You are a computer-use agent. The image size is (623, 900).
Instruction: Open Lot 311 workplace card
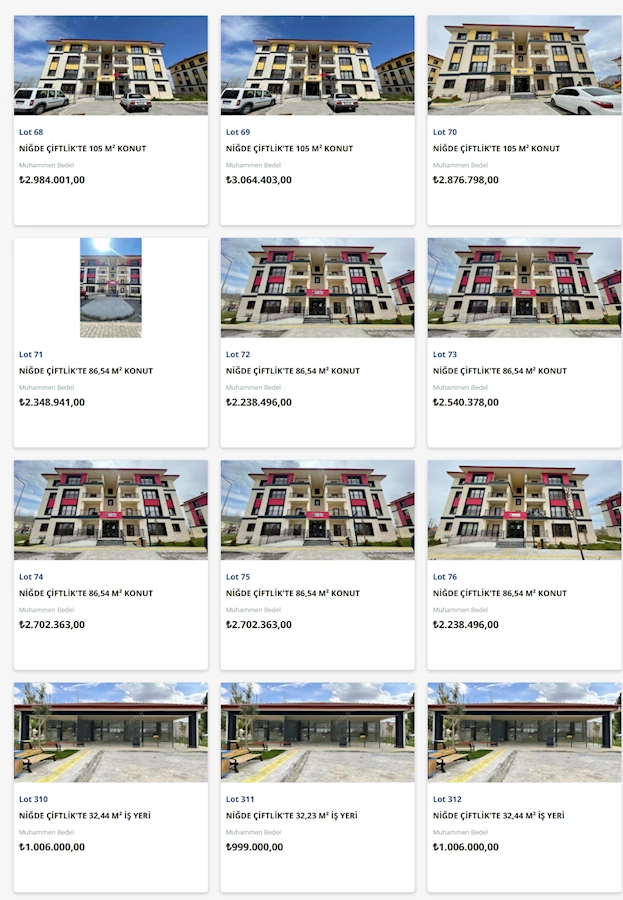[x=317, y=786]
